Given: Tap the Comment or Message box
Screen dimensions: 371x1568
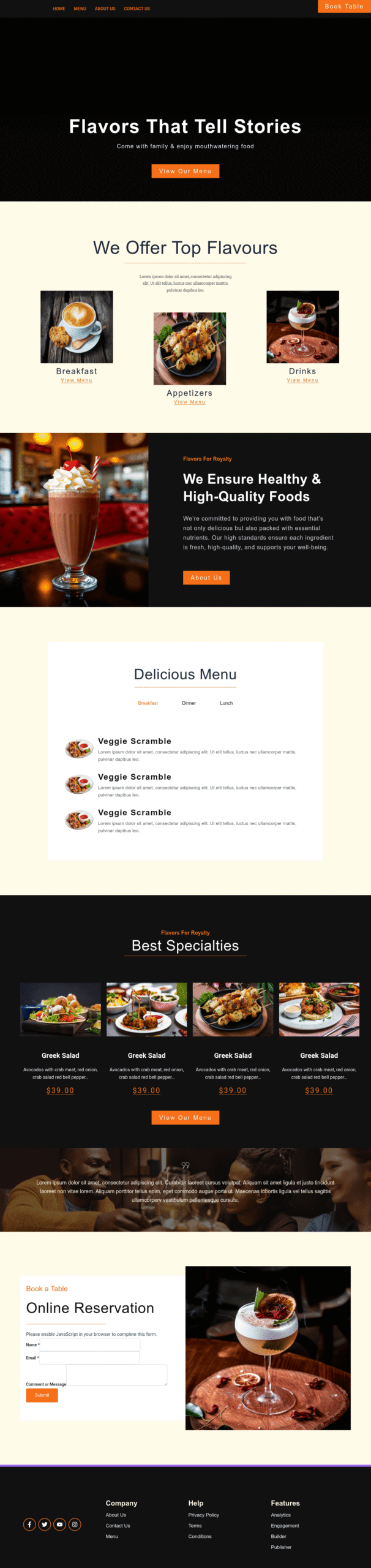Looking at the screenshot, I should (x=116, y=1374).
